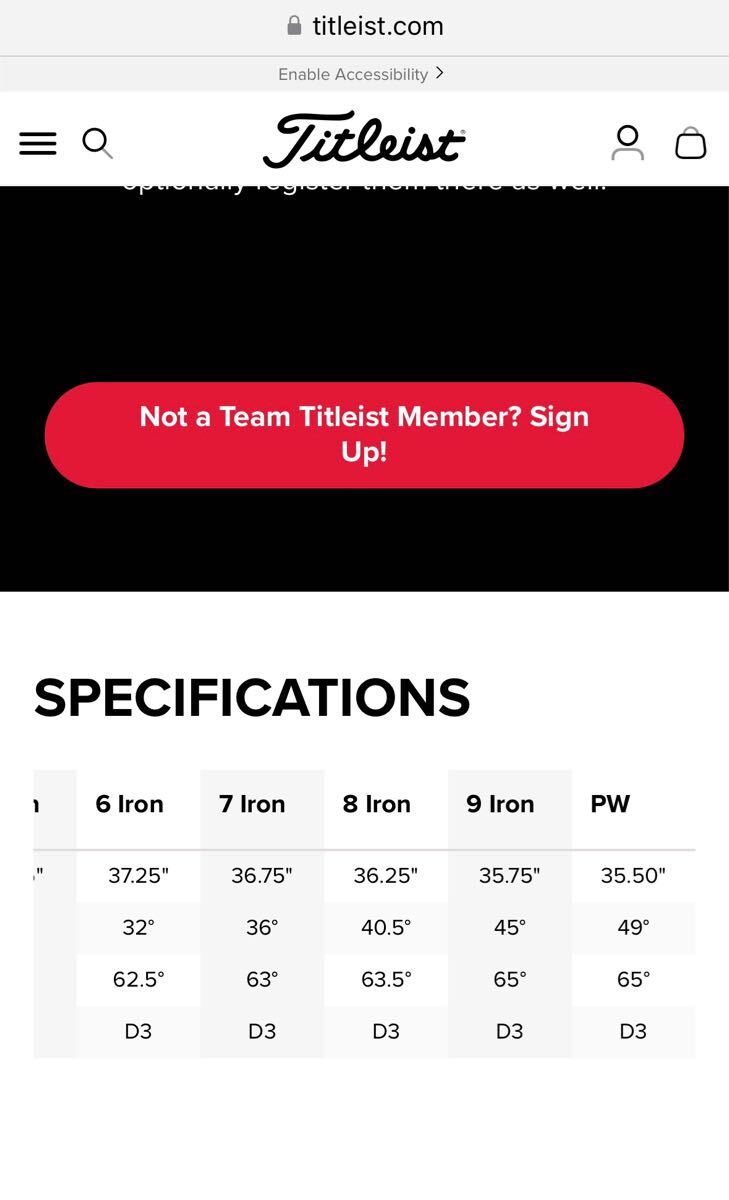
Task: Sign up as a Team Titleist Member
Action: pyautogui.click(x=364, y=435)
